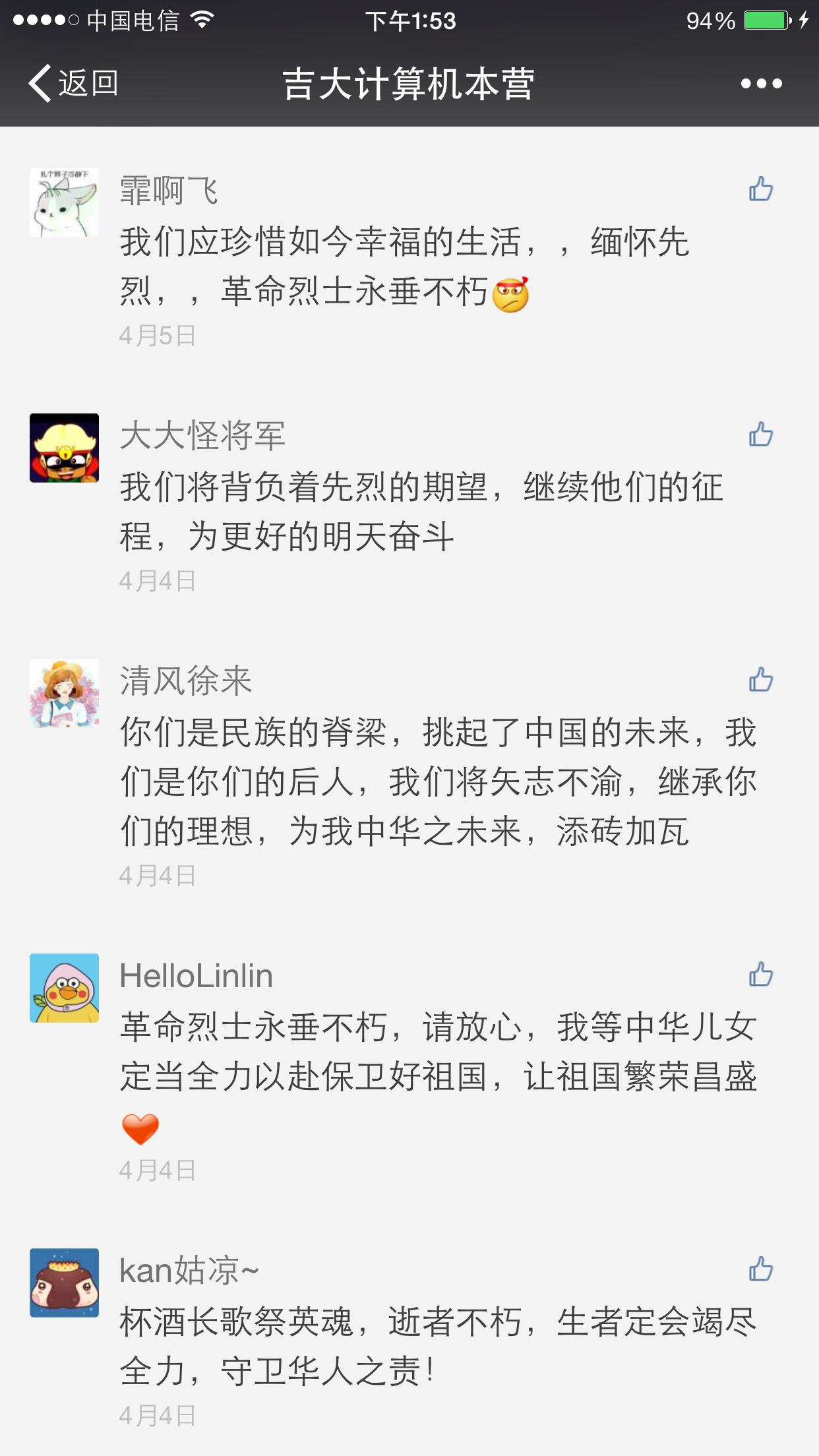The image size is (819, 1456).
Task: Like the comment by 大大怪将军
Action: pyautogui.click(x=760, y=435)
